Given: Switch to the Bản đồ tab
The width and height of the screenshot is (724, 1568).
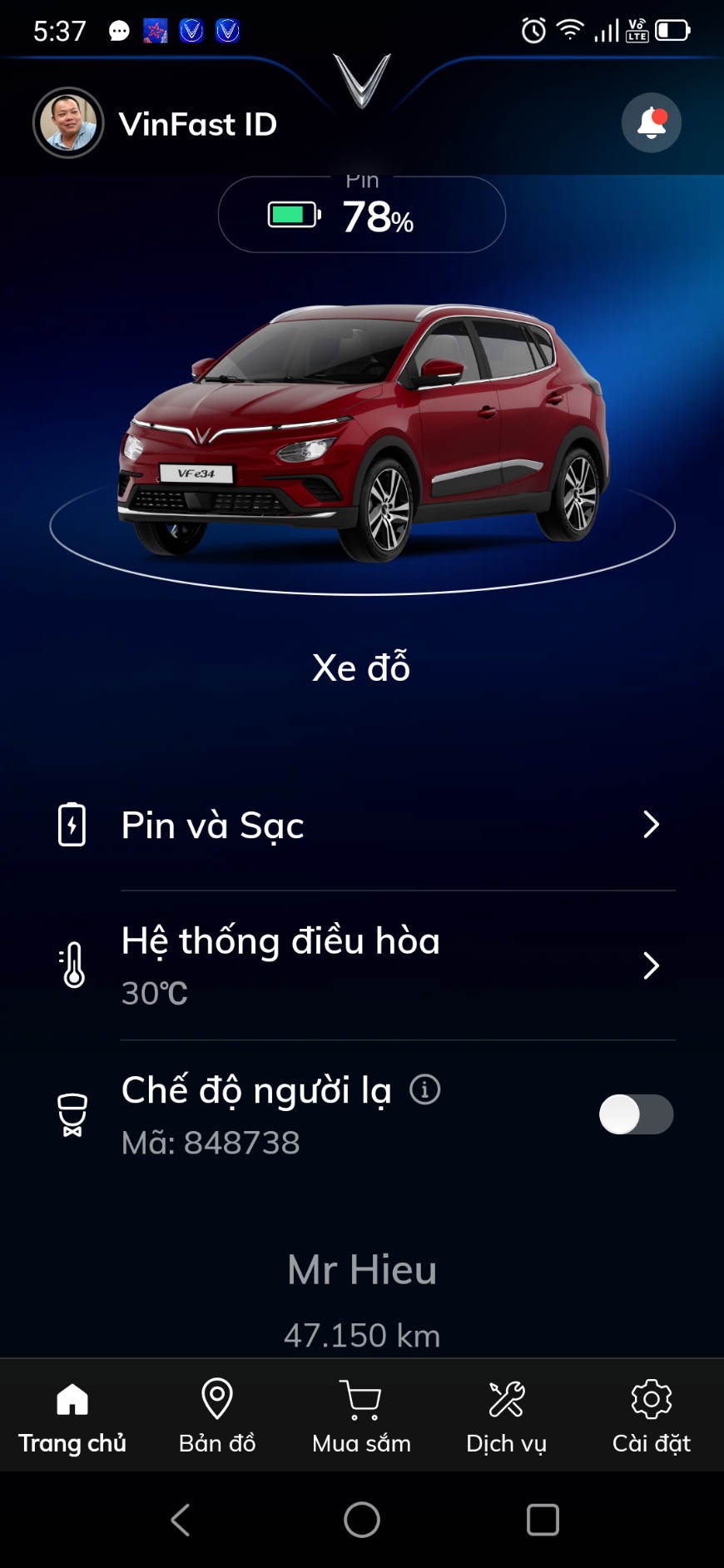Looking at the screenshot, I should (x=217, y=1417).
